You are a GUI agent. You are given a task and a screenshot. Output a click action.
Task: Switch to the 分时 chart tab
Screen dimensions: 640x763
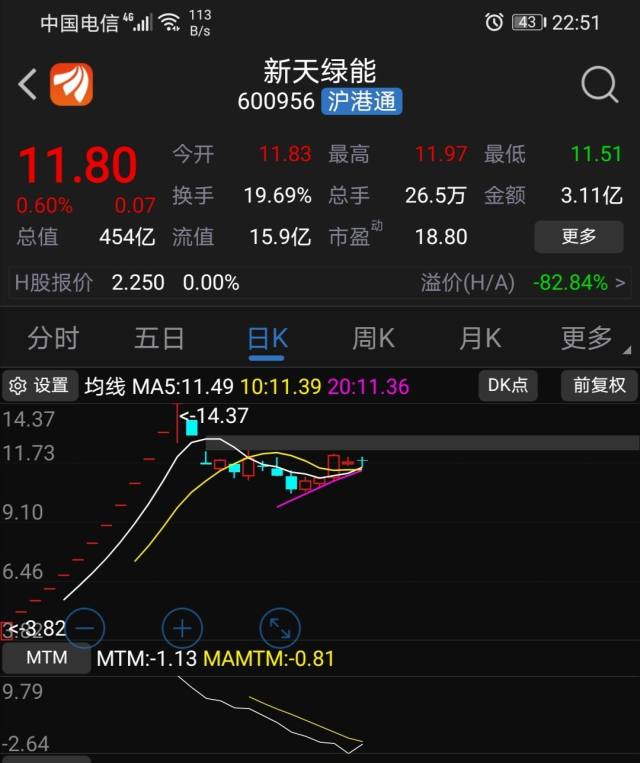(53, 338)
